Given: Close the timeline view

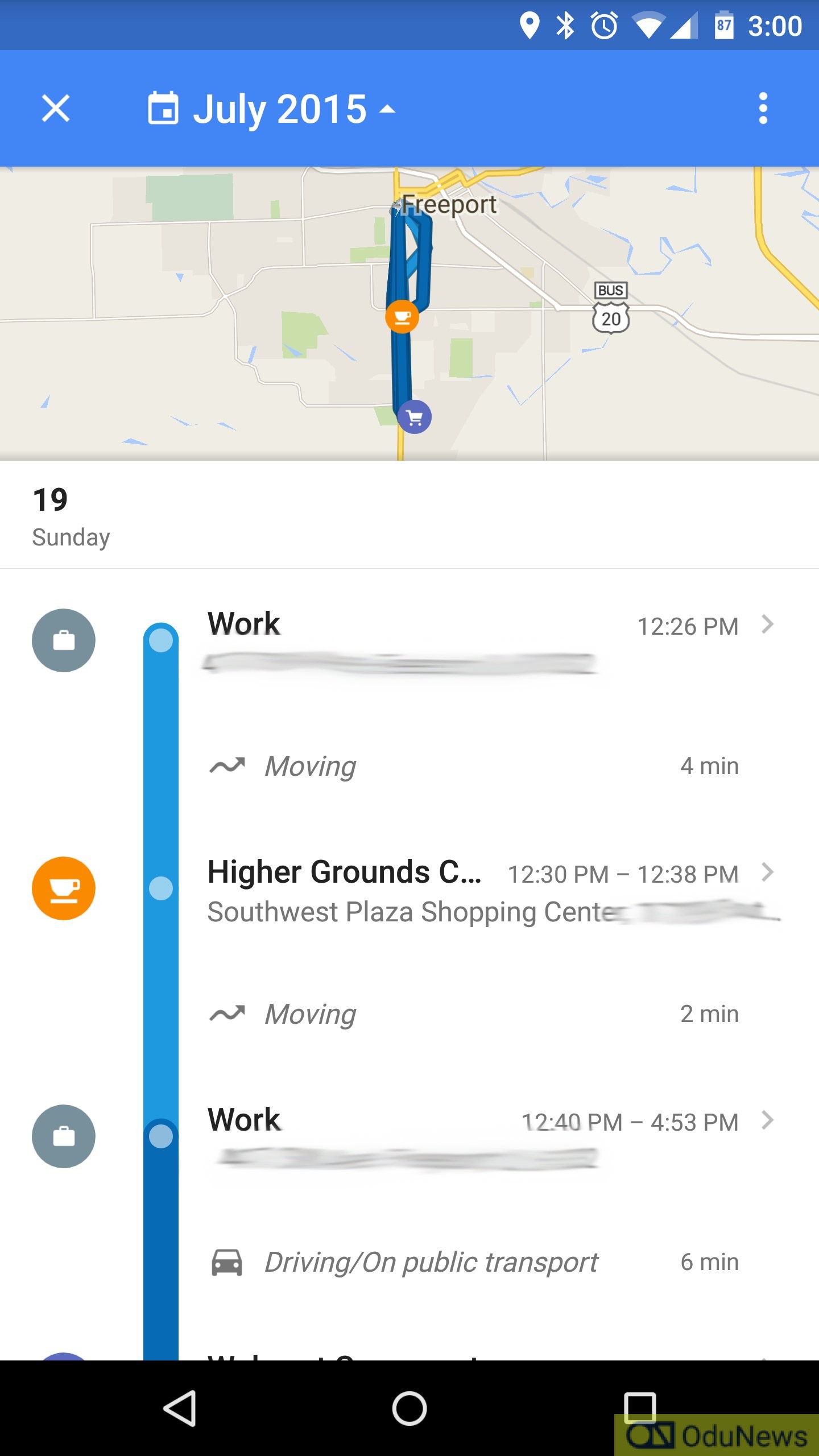Looking at the screenshot, I should [56, 108].
